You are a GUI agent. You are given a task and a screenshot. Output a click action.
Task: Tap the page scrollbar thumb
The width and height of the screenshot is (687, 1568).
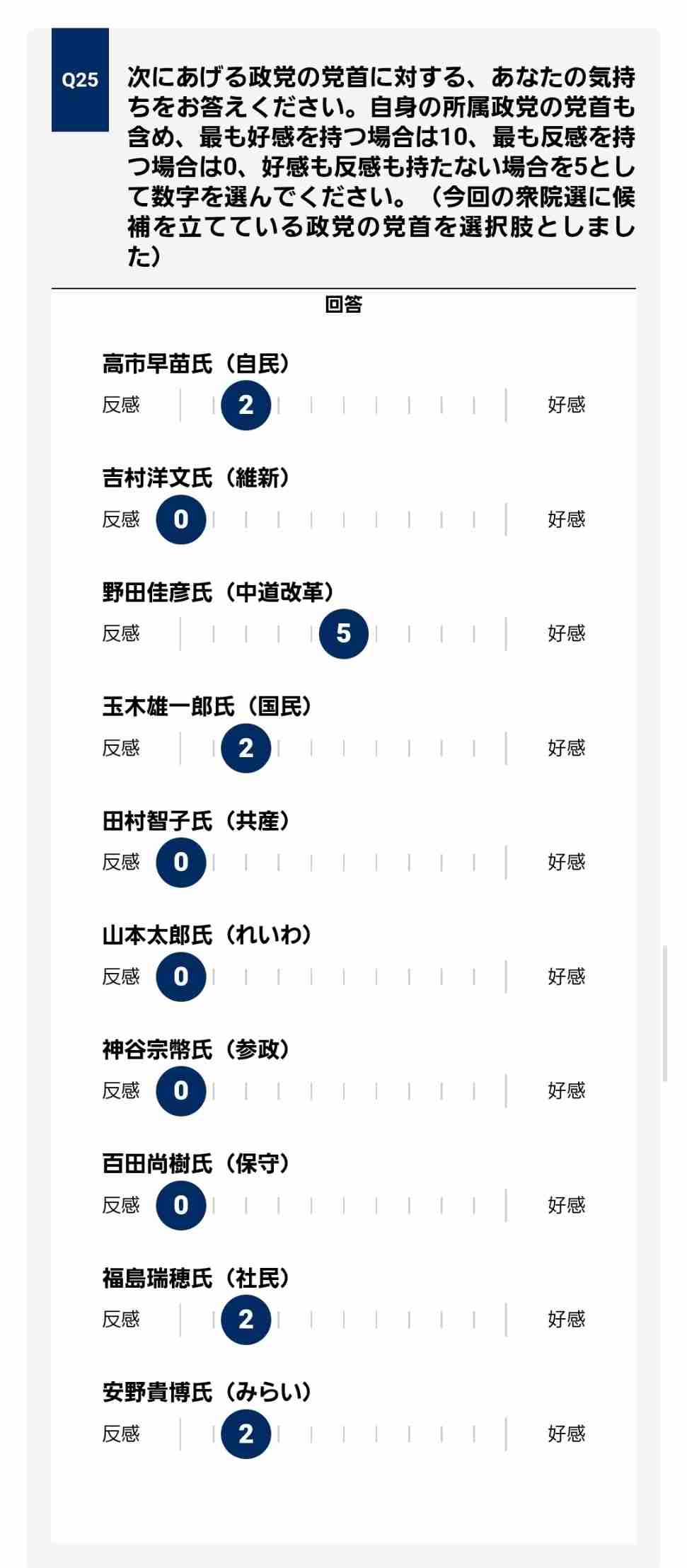664,1013
